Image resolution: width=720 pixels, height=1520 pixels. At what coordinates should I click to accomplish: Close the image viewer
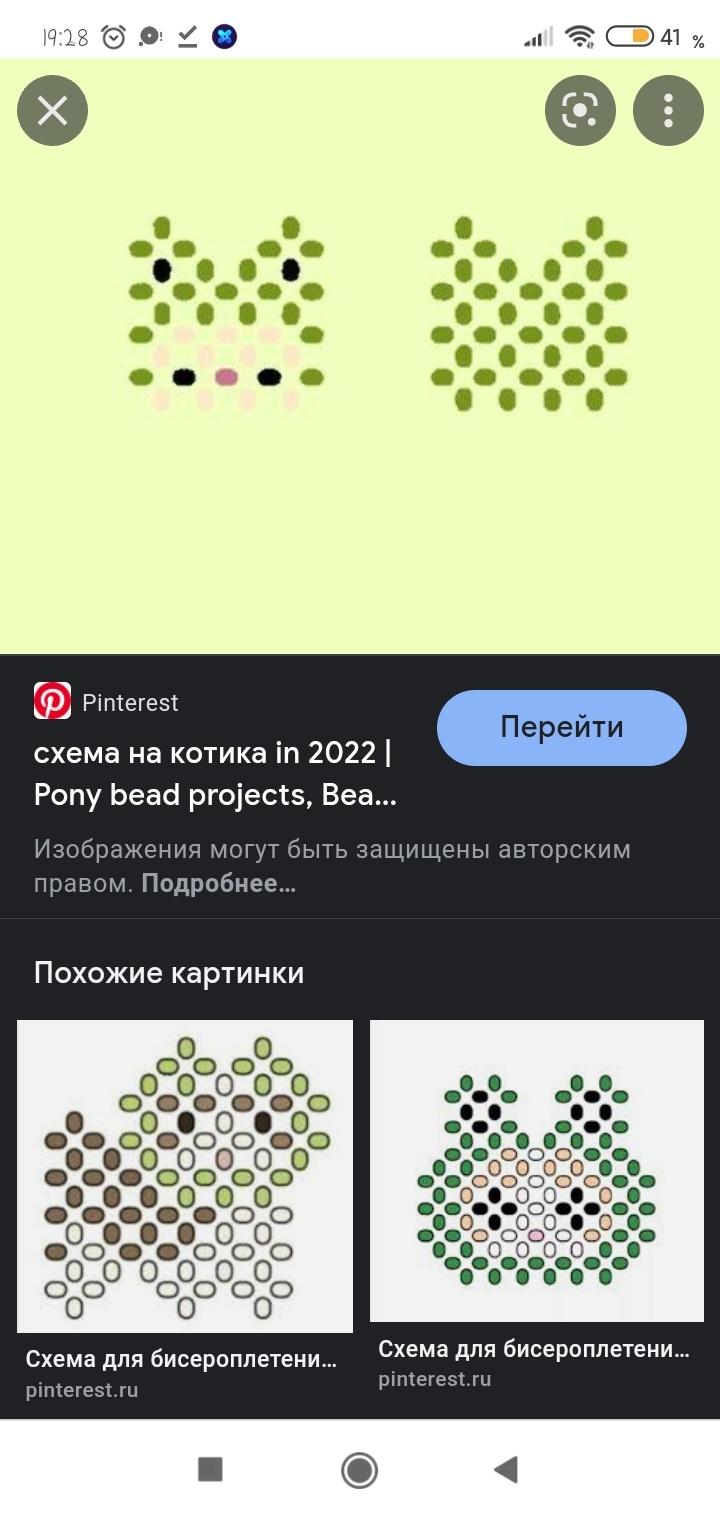[52, 110]
